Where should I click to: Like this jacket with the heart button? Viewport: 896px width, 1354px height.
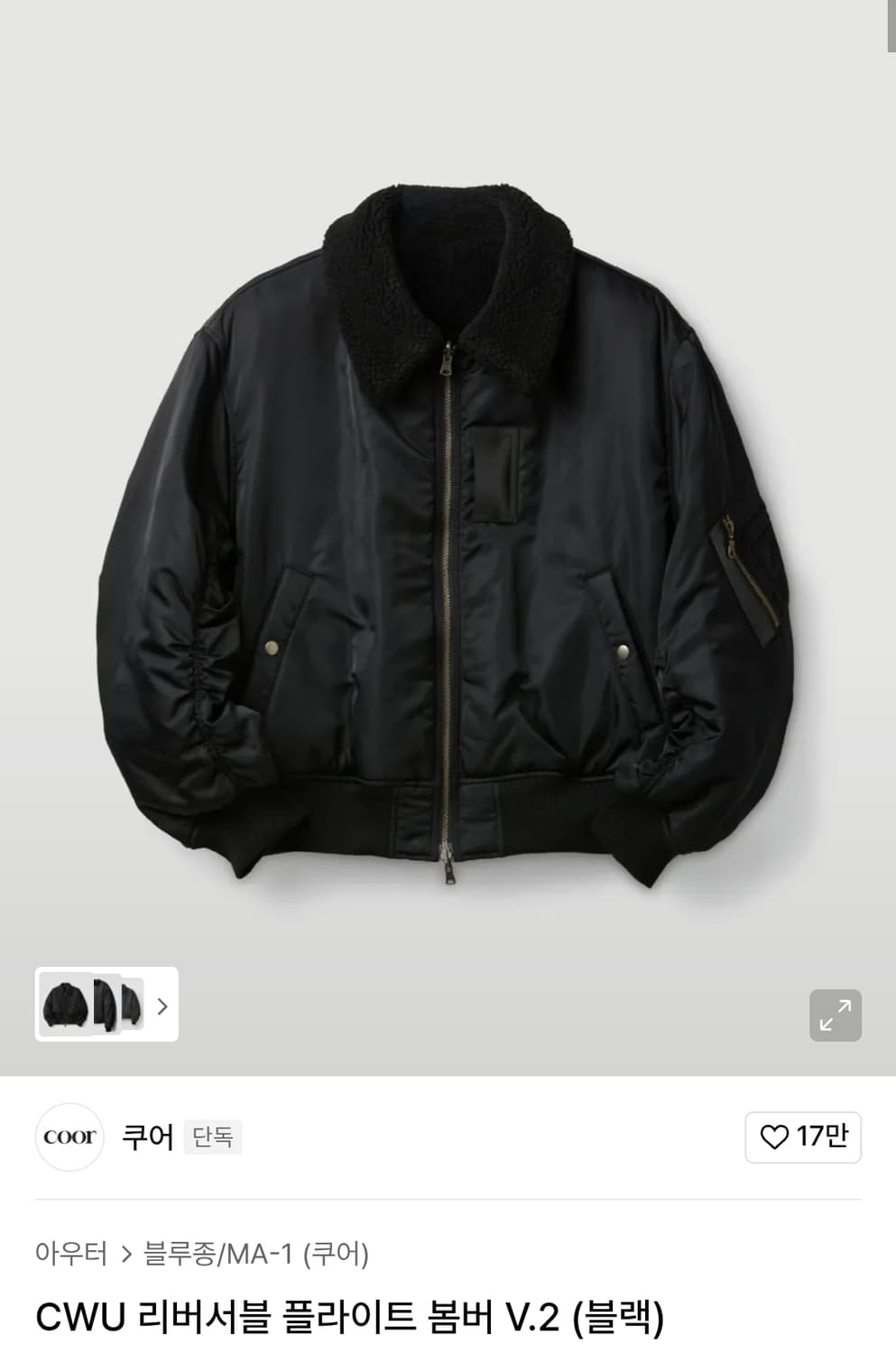(802, 1136)
